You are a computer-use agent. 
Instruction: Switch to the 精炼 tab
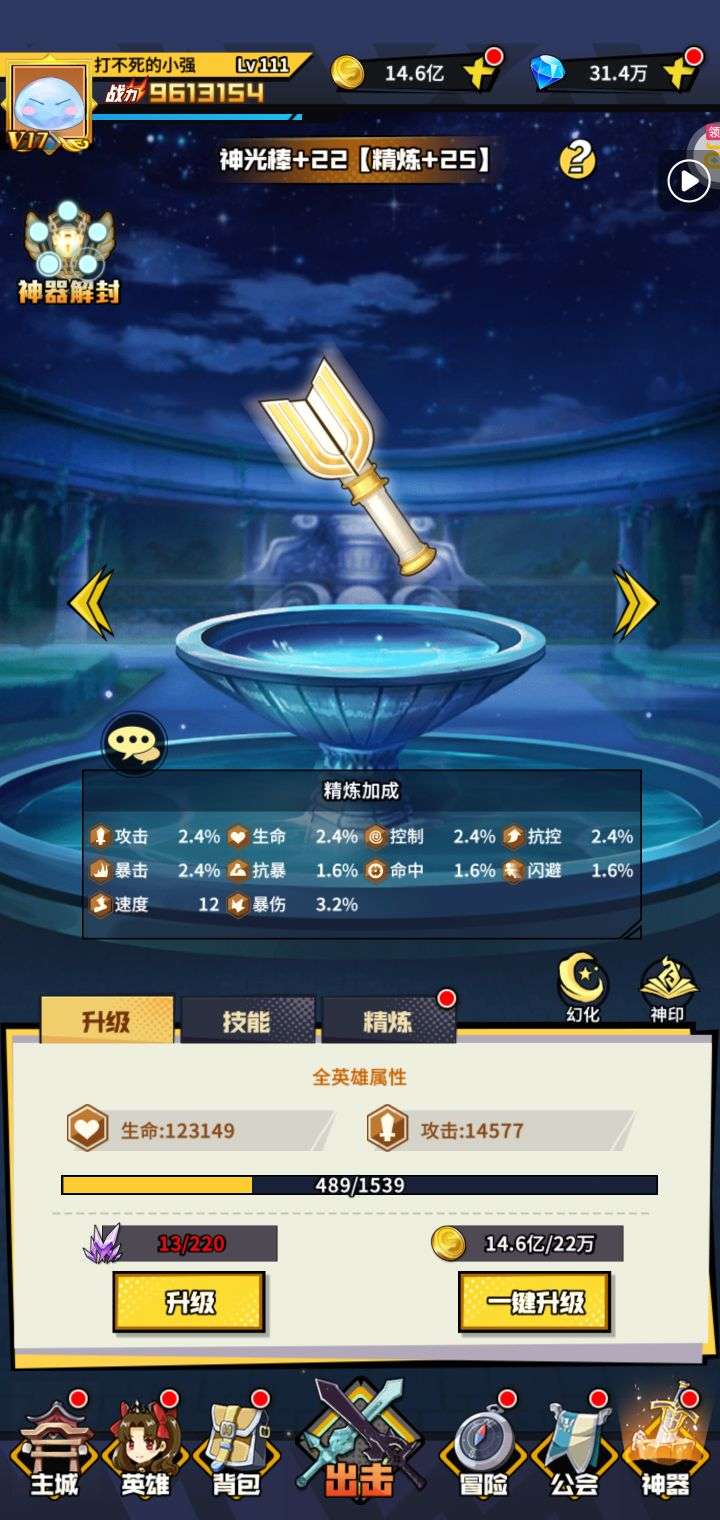click(388, 1021)
